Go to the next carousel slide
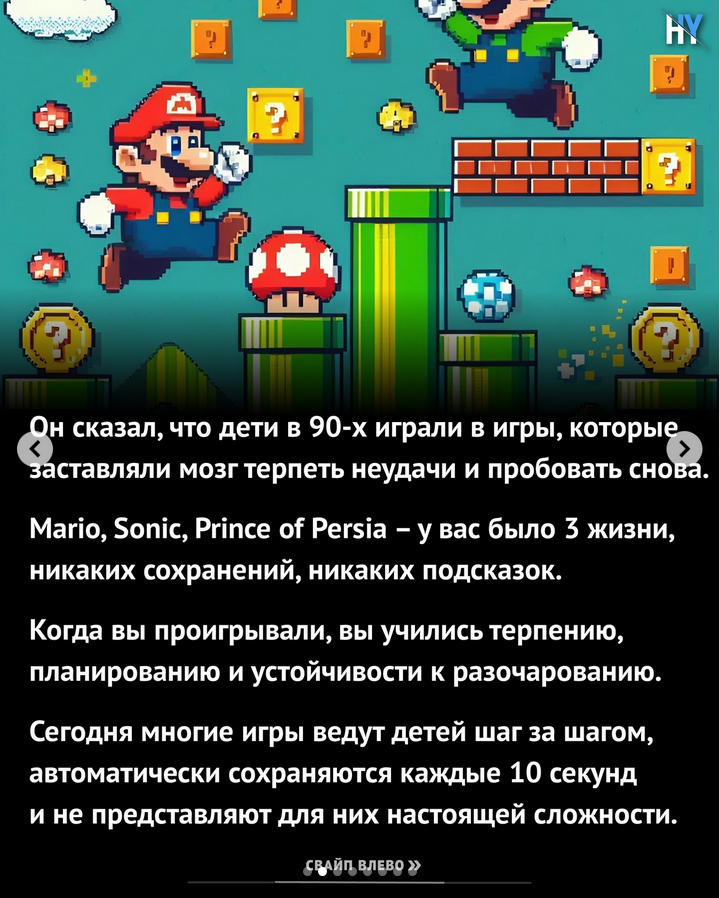 pyautogui.click(x=684, y=449)
